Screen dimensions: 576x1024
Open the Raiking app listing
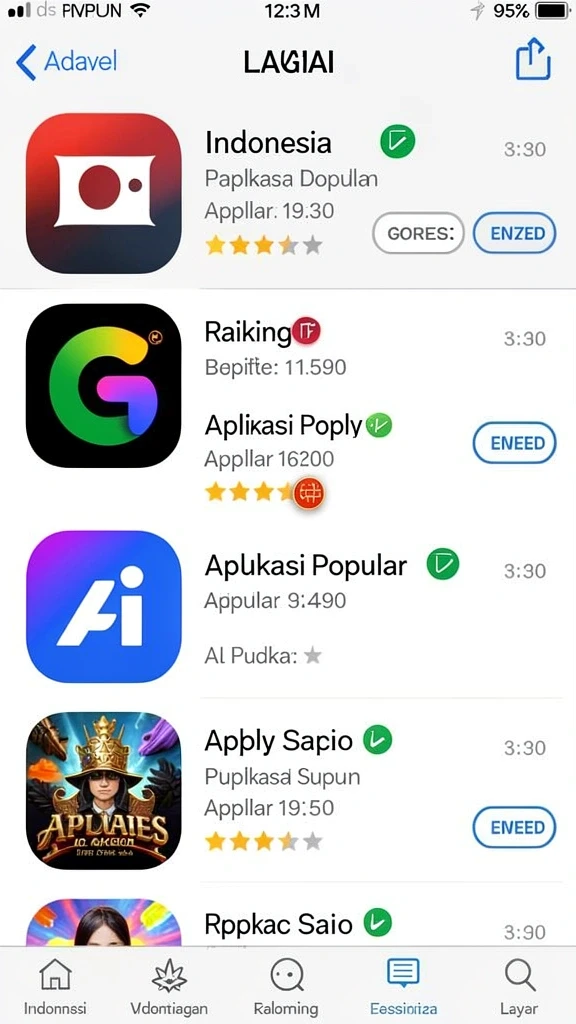[x=288, y=385]
